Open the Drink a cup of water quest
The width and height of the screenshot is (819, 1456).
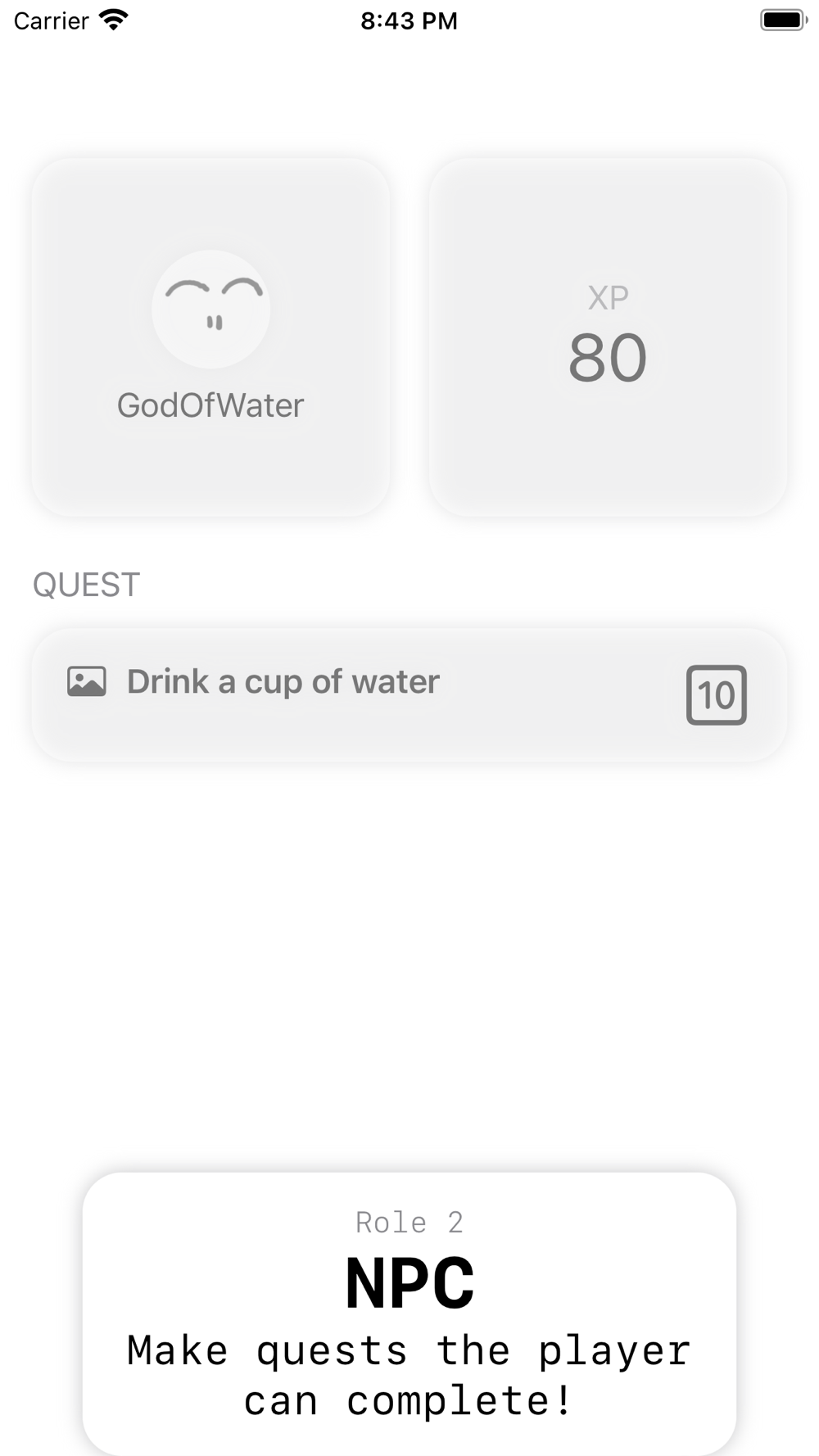tap(409, 694)
